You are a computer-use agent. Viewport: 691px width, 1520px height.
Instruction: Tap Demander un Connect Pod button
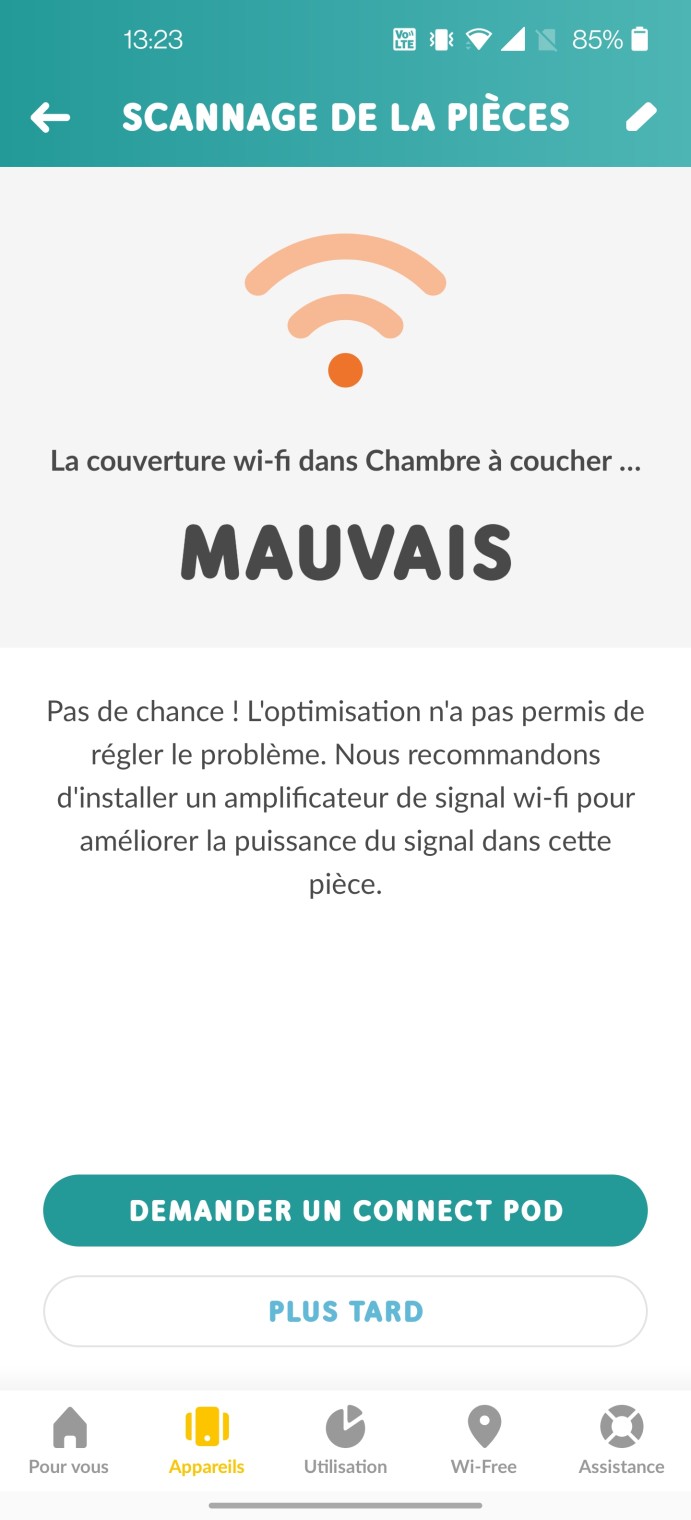pyautogui.click(x=345, y=1210)
